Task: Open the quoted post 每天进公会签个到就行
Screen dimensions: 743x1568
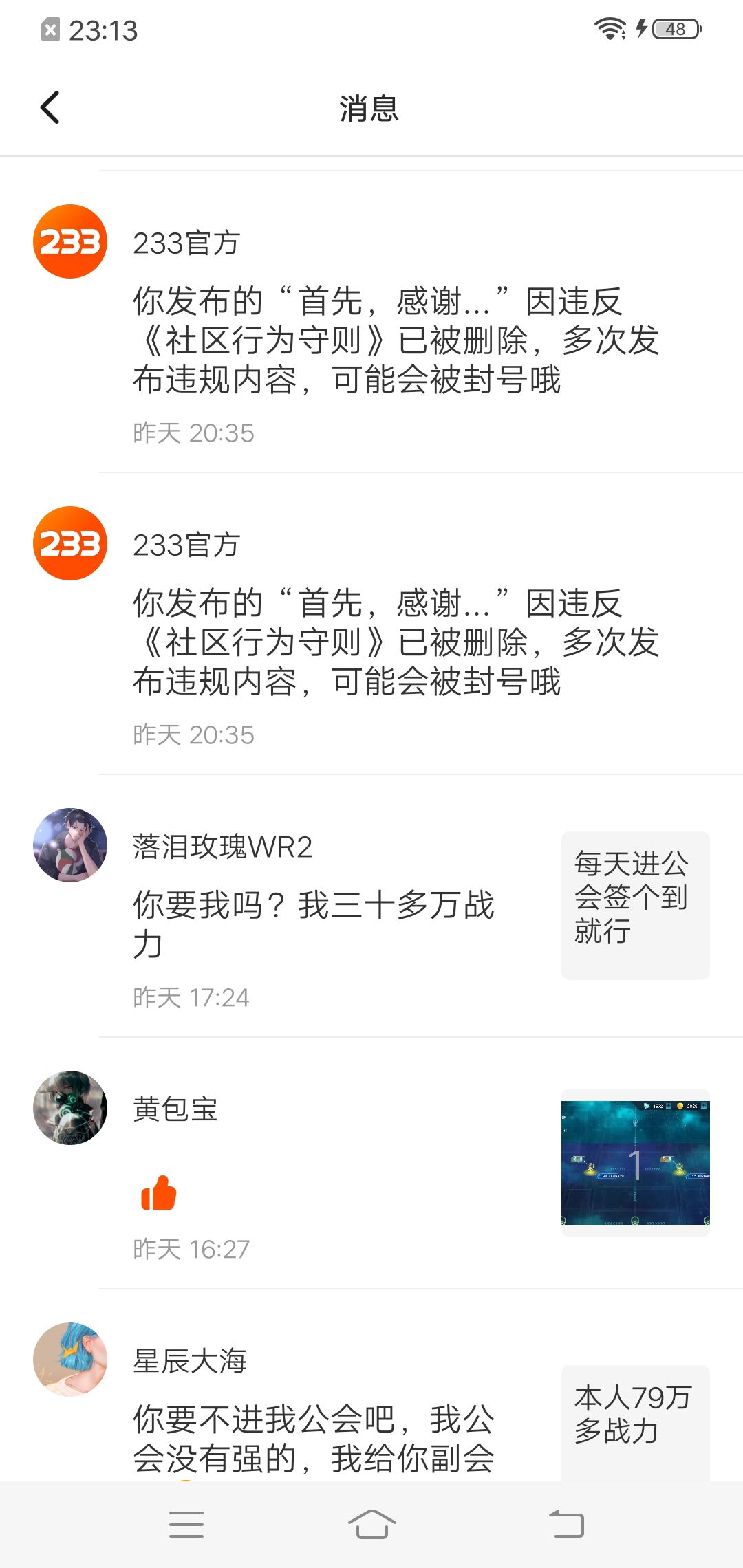Action: [635, 905]
